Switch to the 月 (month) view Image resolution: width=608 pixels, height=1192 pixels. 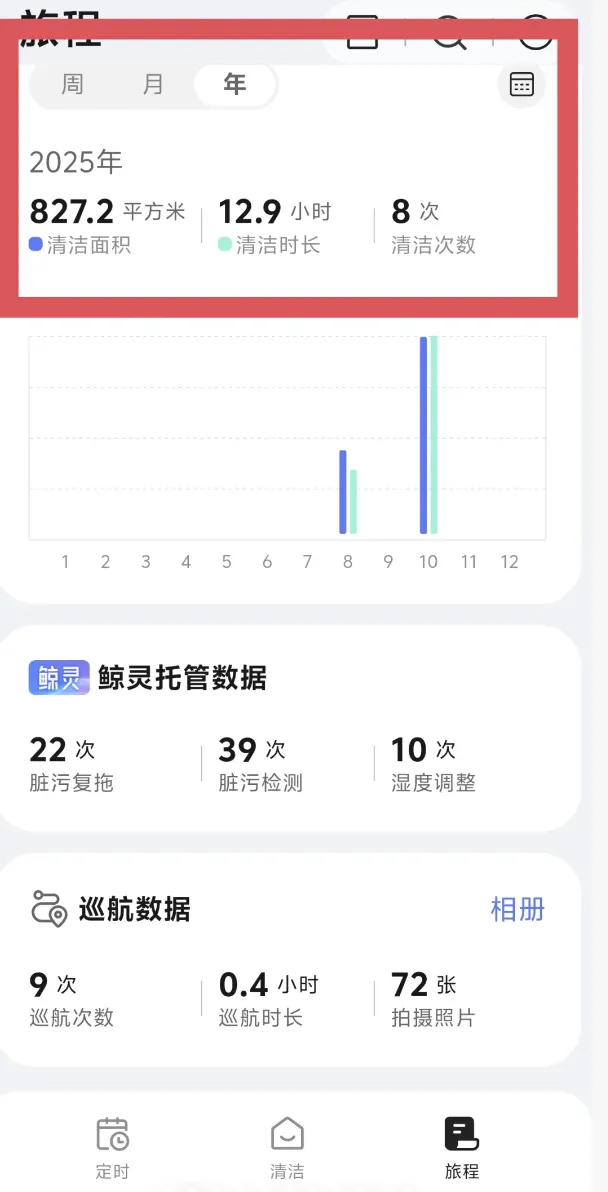coord(153,84)
